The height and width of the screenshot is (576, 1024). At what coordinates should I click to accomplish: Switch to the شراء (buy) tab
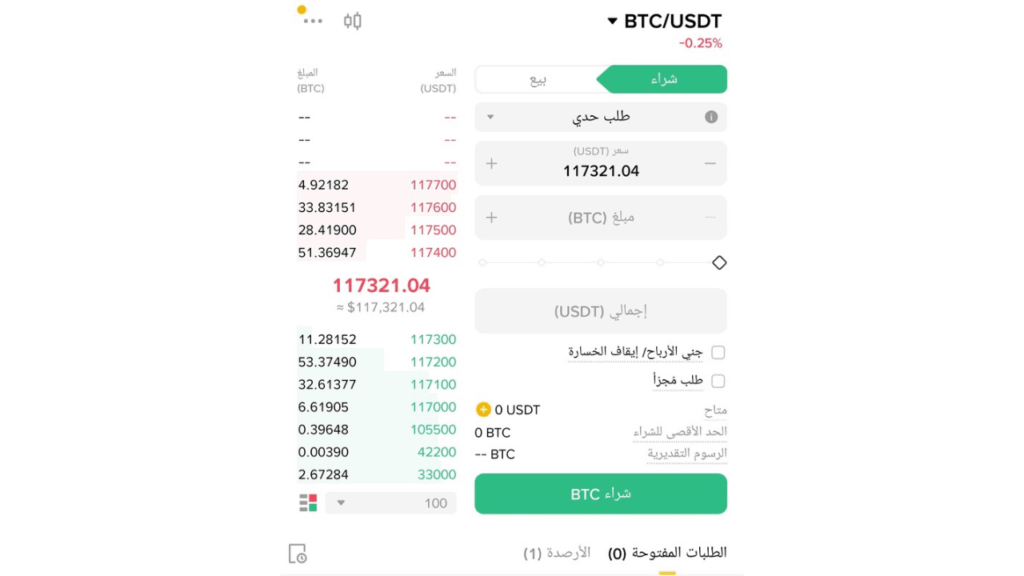click(664, 79)
